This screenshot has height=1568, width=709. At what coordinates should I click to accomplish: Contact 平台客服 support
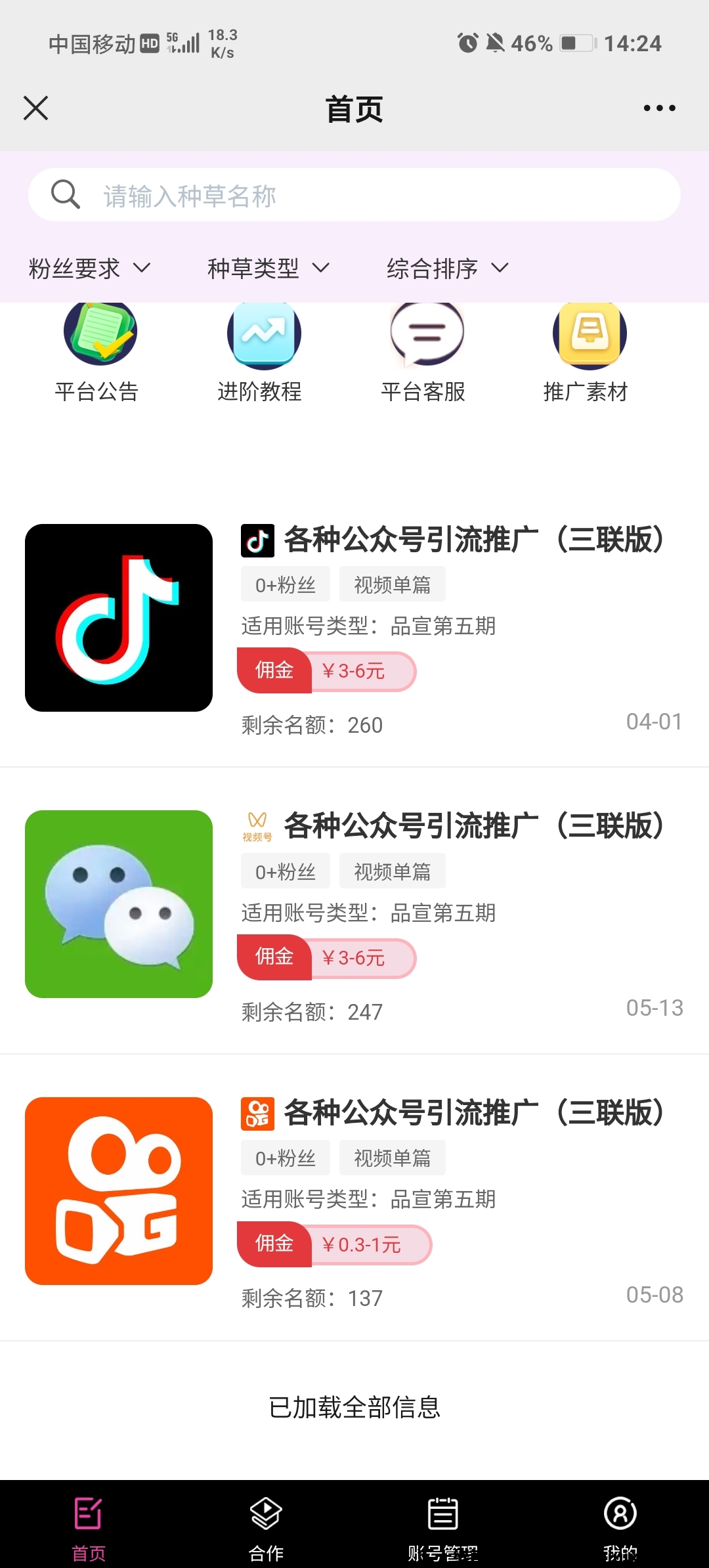tap(424, 353)
